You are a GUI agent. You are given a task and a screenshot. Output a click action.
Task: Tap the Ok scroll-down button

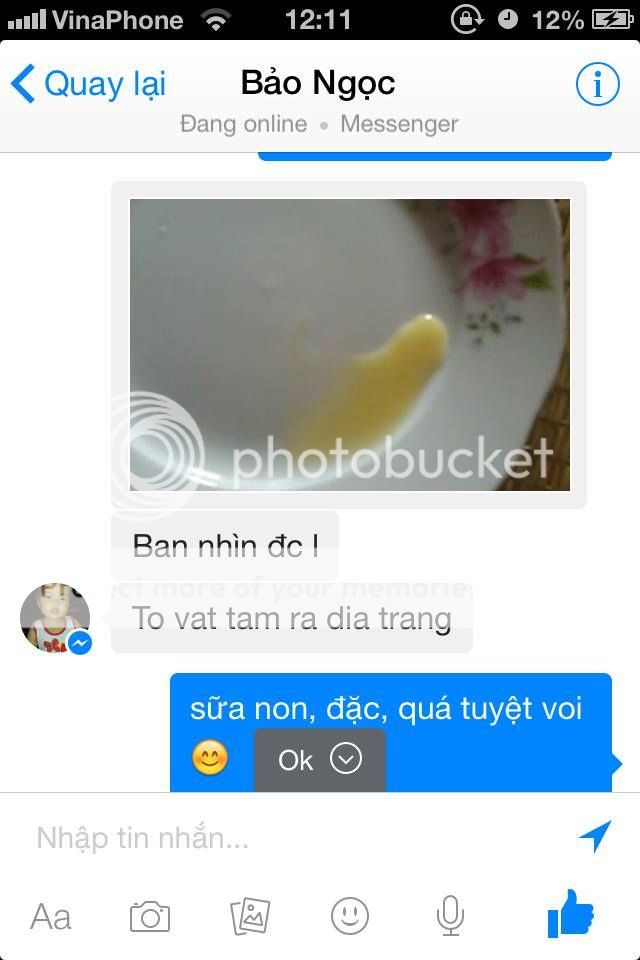point(319,760)
